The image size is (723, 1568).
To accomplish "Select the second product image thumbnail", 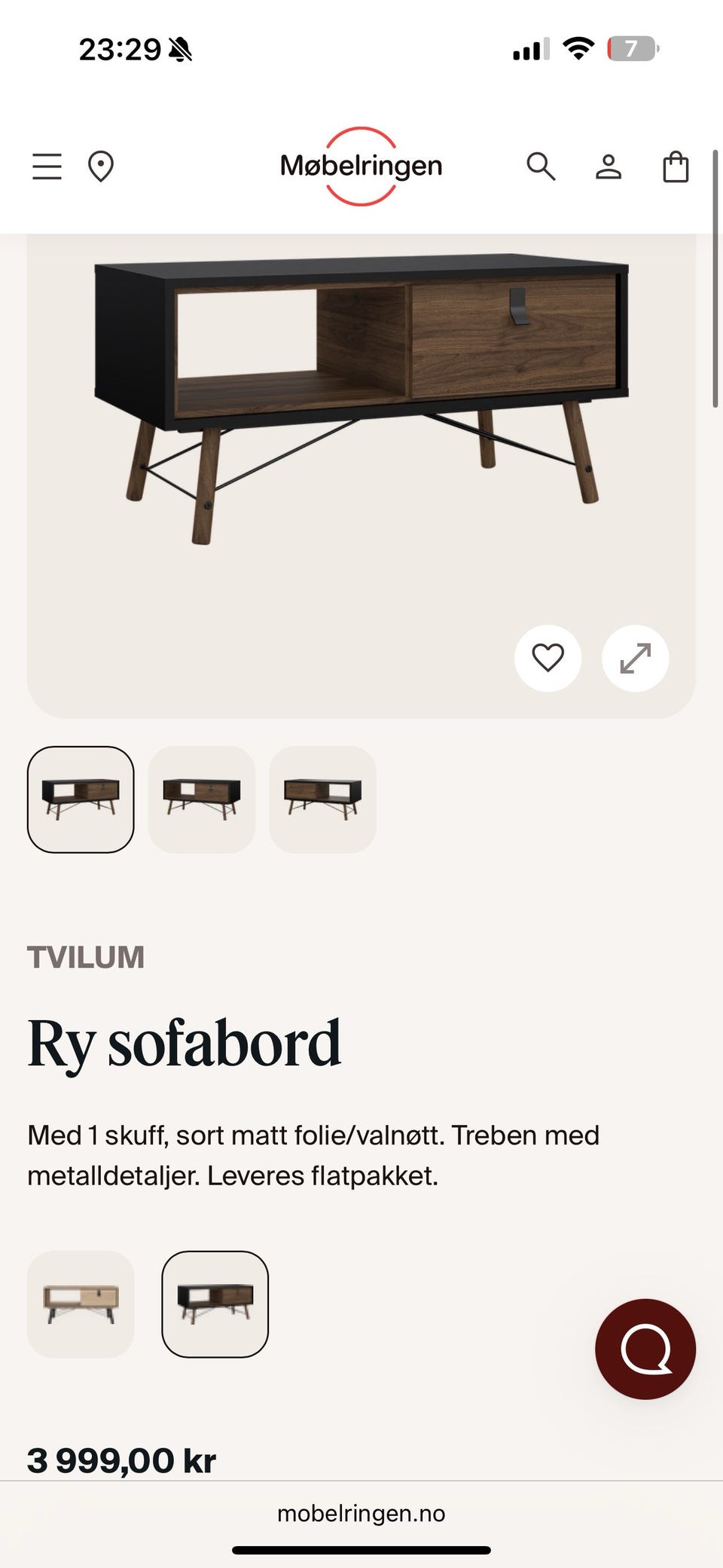I will coord(202,799).
